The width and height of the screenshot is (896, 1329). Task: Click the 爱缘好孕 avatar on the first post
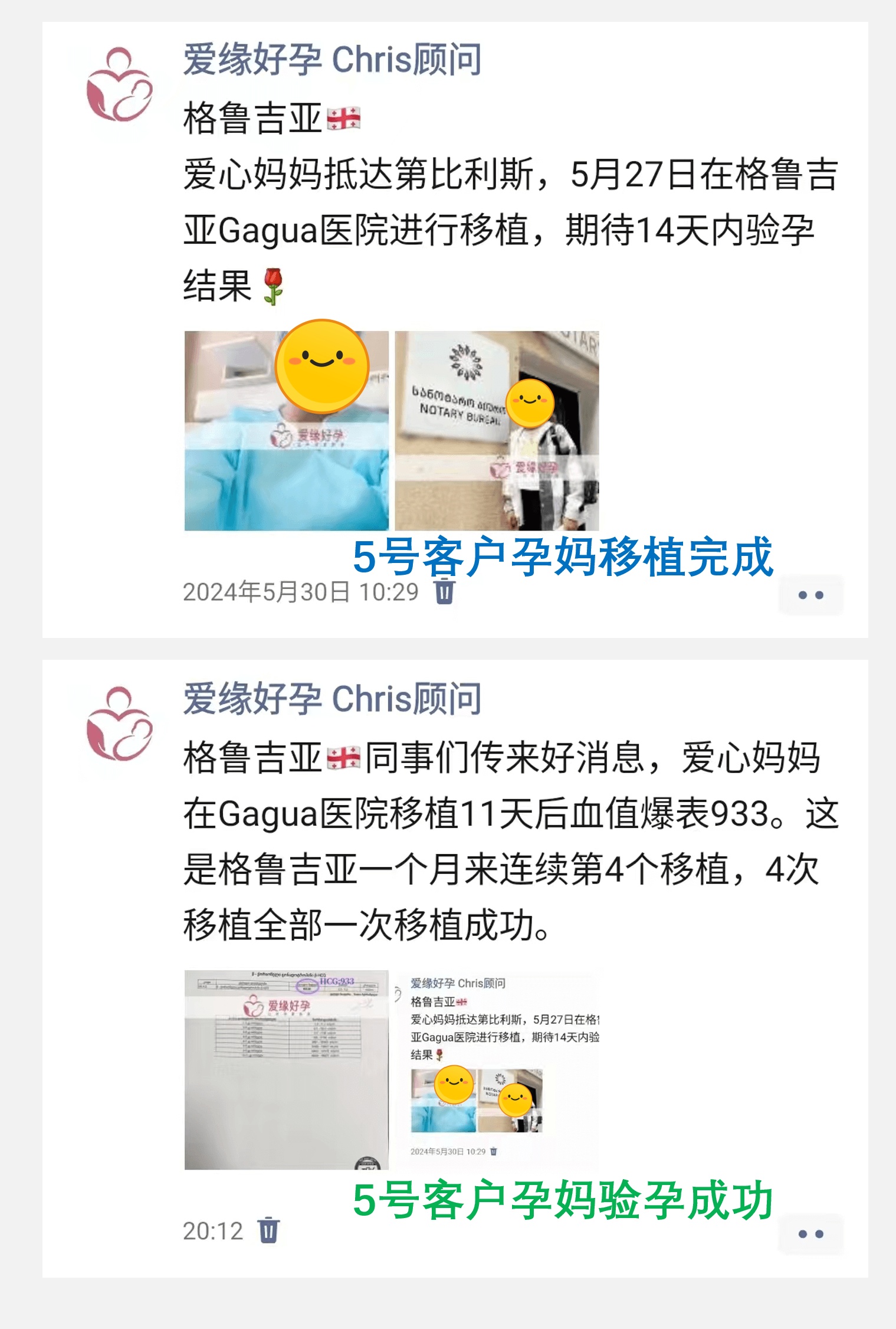coord(119,87)
